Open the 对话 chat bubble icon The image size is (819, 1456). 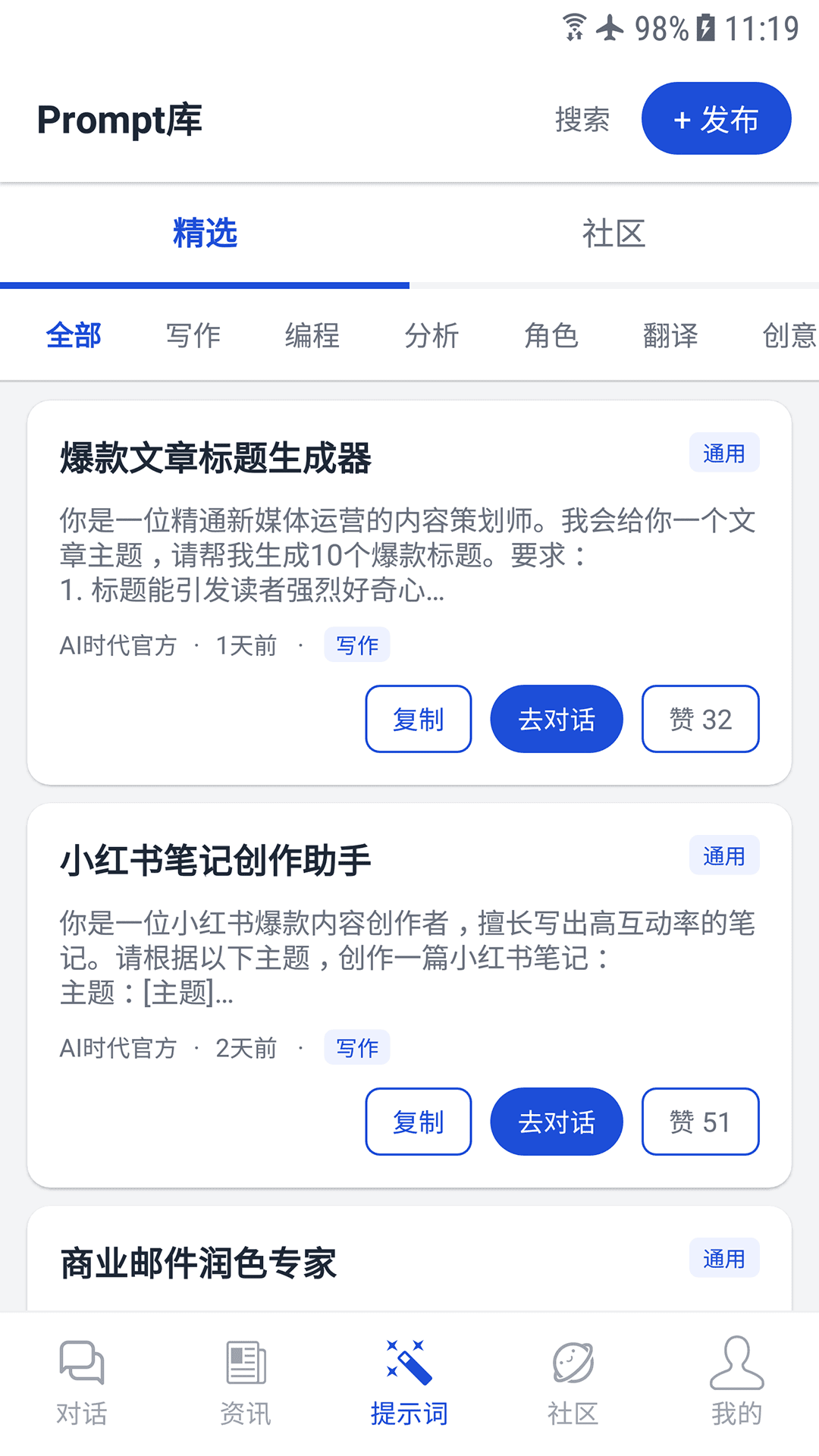(x=80, y=1365)
